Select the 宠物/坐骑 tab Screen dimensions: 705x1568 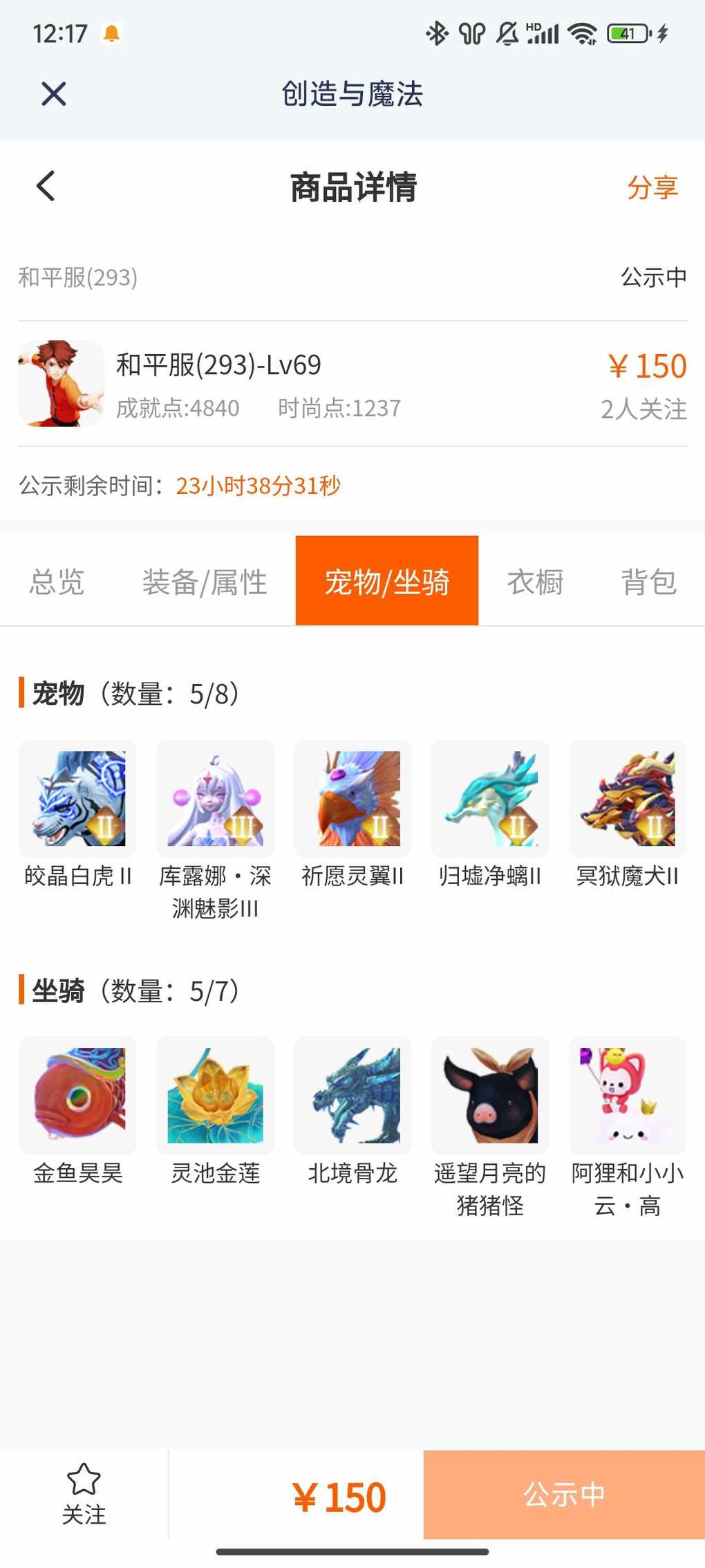[387, 581]
